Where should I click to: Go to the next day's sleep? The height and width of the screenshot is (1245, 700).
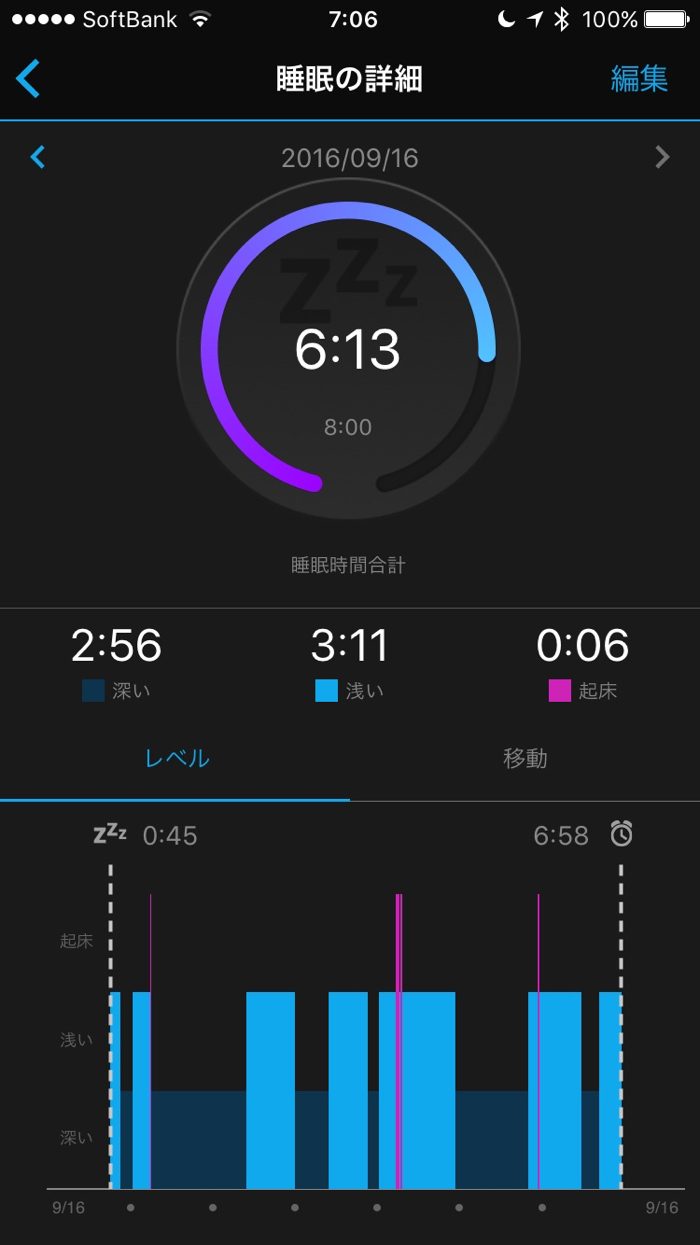point(661,157)
